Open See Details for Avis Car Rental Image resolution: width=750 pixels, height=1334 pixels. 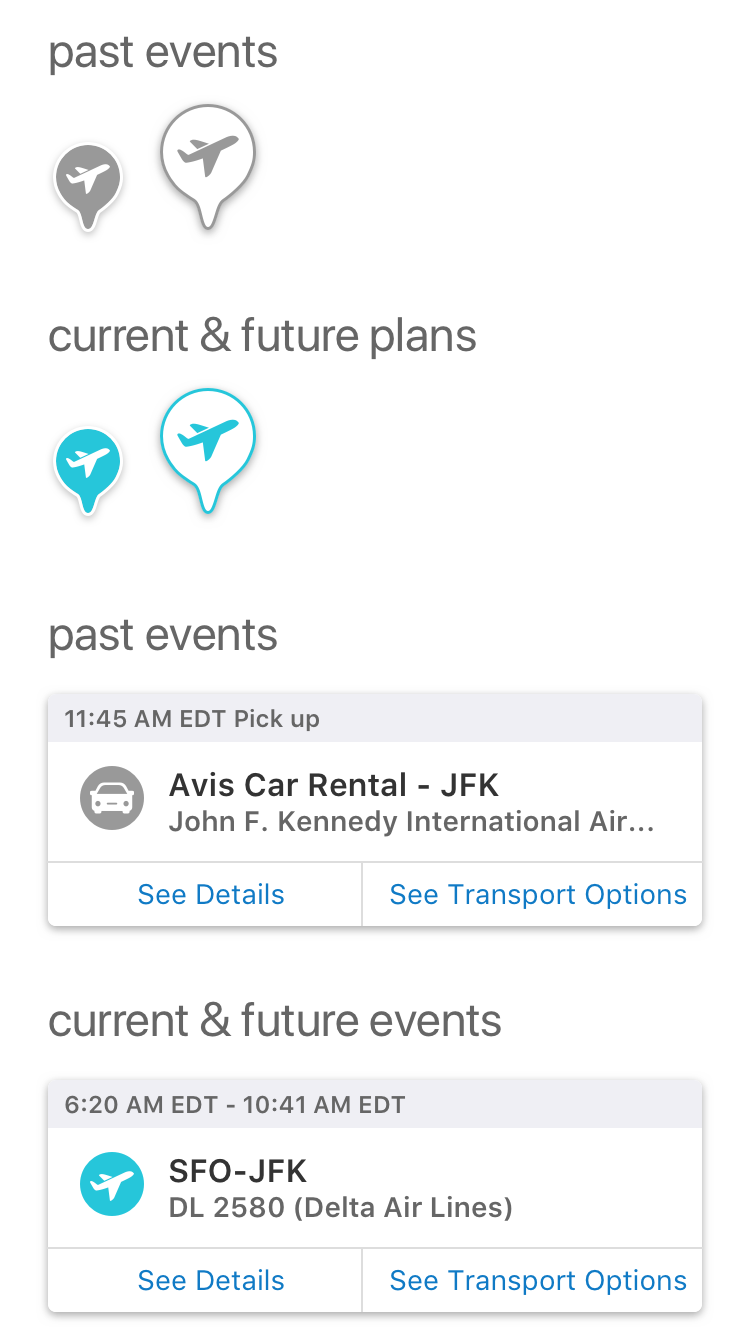[x=210, y=894]
